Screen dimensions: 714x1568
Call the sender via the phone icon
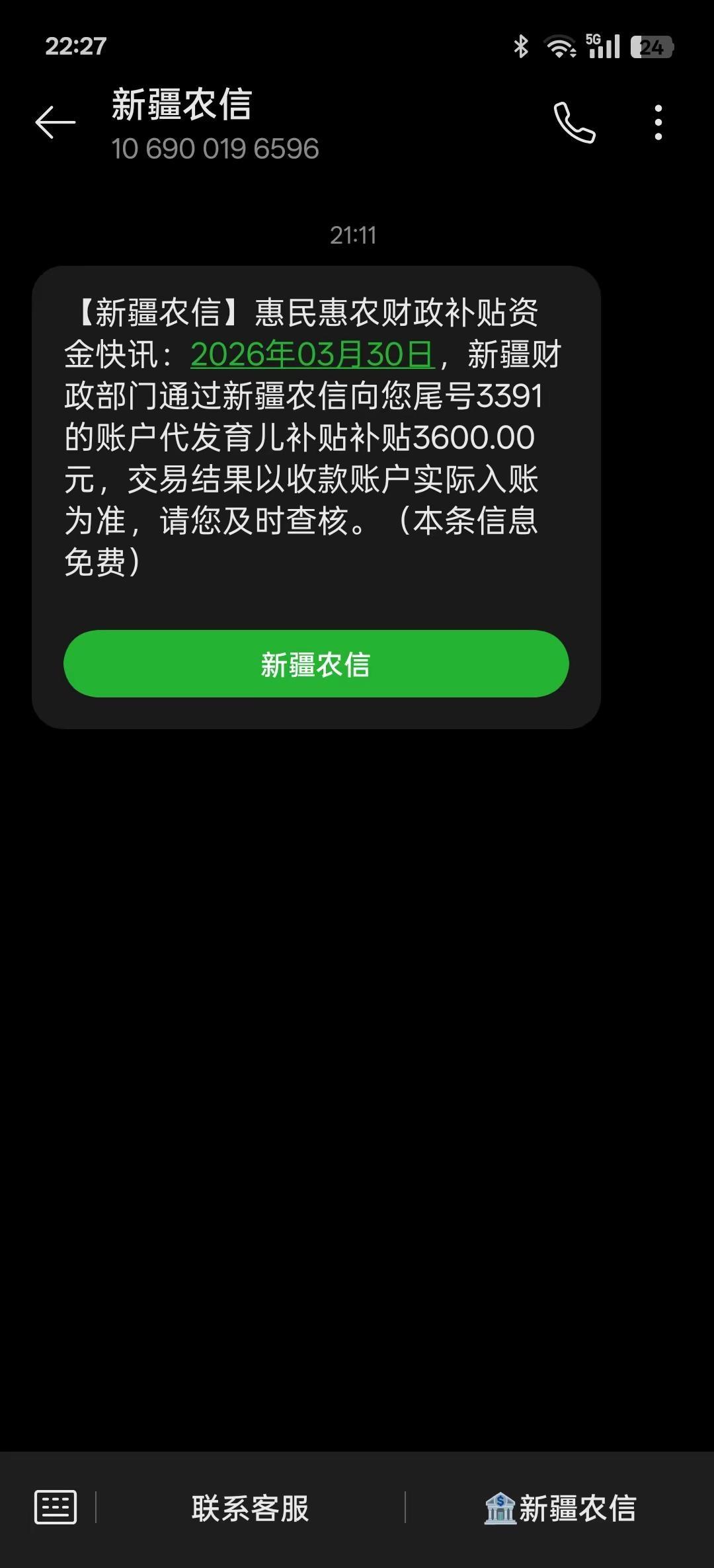pyautogui.click(x=575, y=124)
